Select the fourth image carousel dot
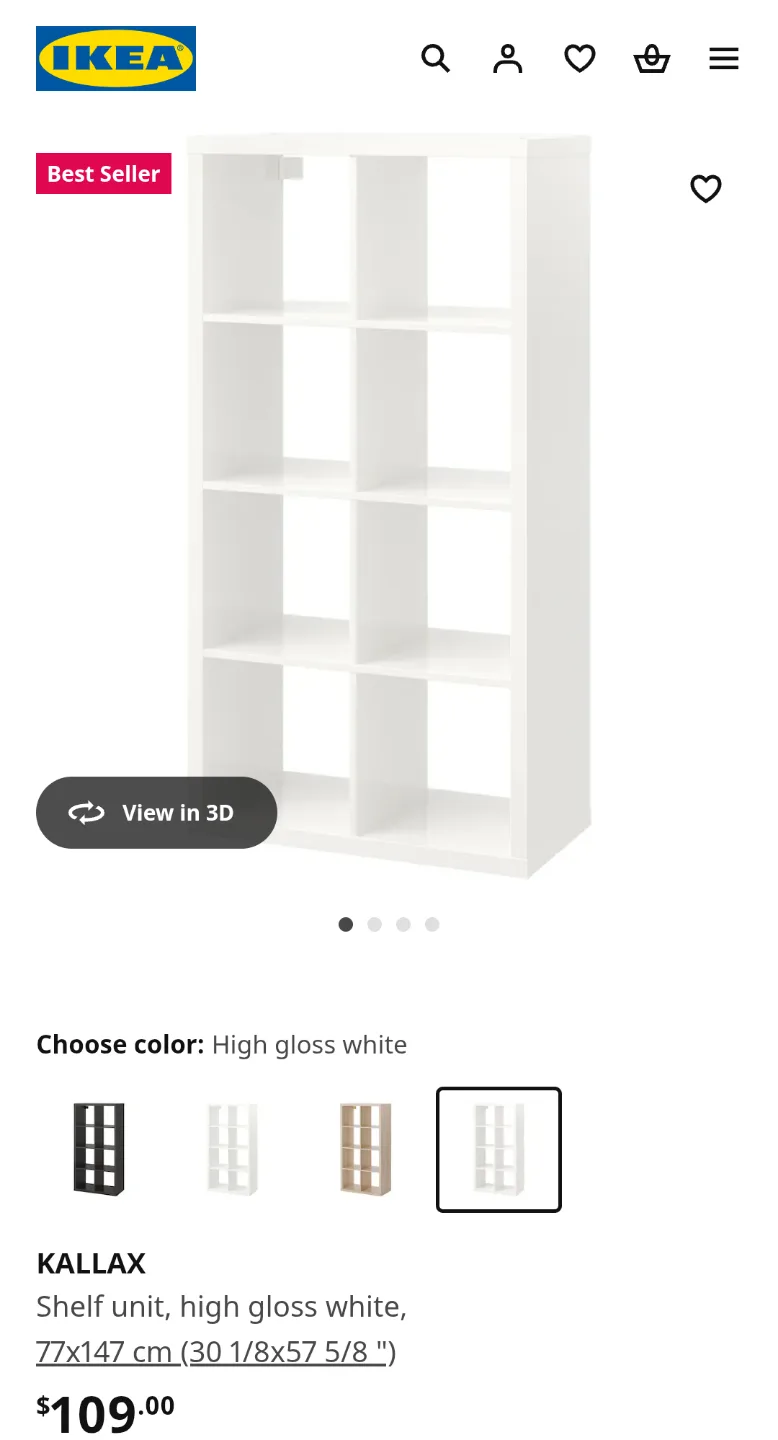Image resolution: width=778 pixels, height=1440 pixels. click(x=432, y=924)
